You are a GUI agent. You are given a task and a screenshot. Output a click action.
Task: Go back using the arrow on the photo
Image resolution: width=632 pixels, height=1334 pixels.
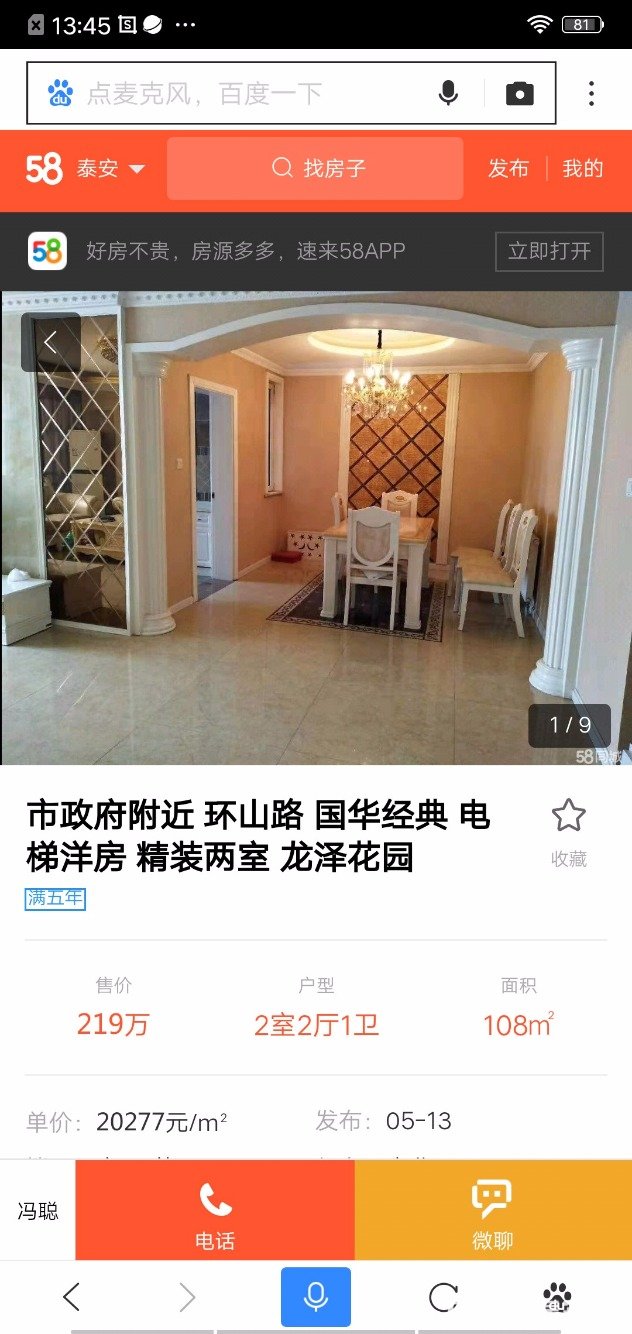(50, 342)
